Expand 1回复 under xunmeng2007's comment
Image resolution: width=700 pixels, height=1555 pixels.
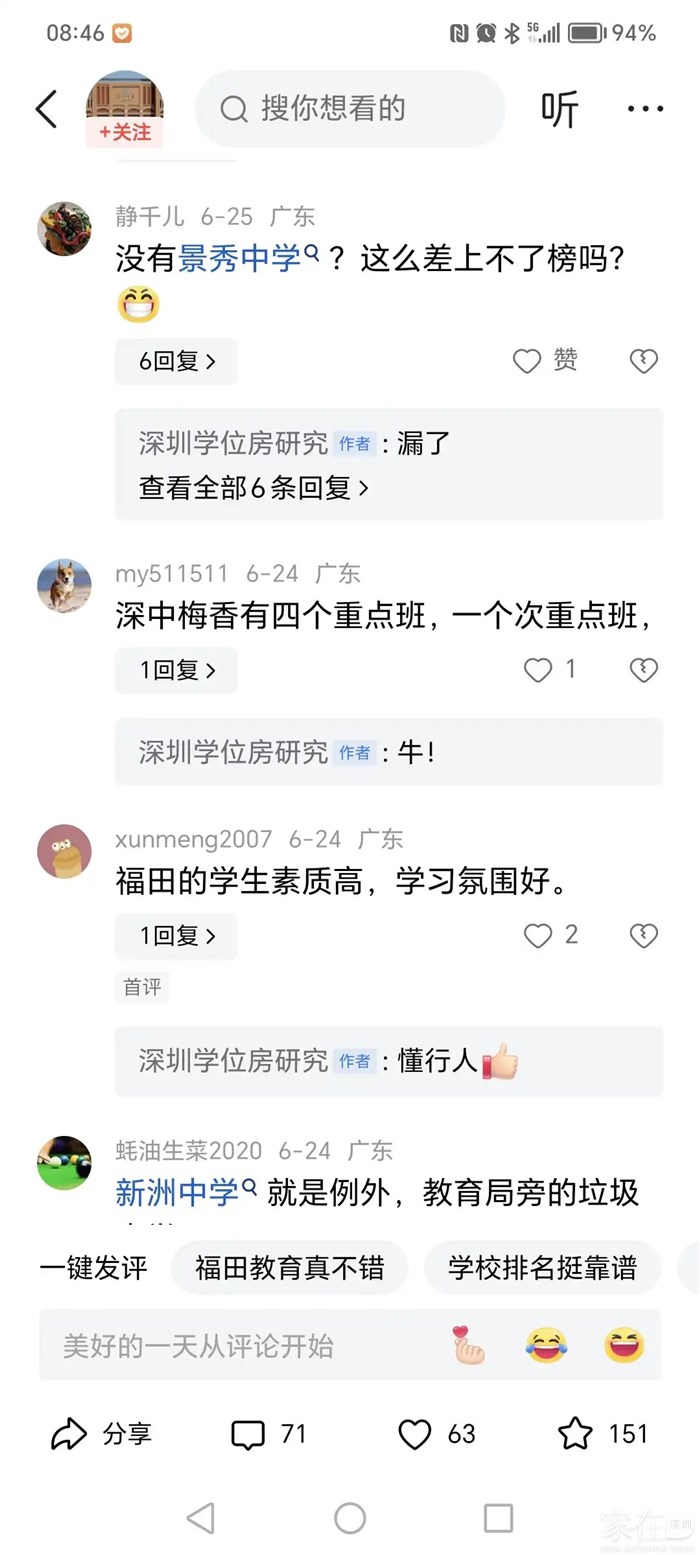176,936
